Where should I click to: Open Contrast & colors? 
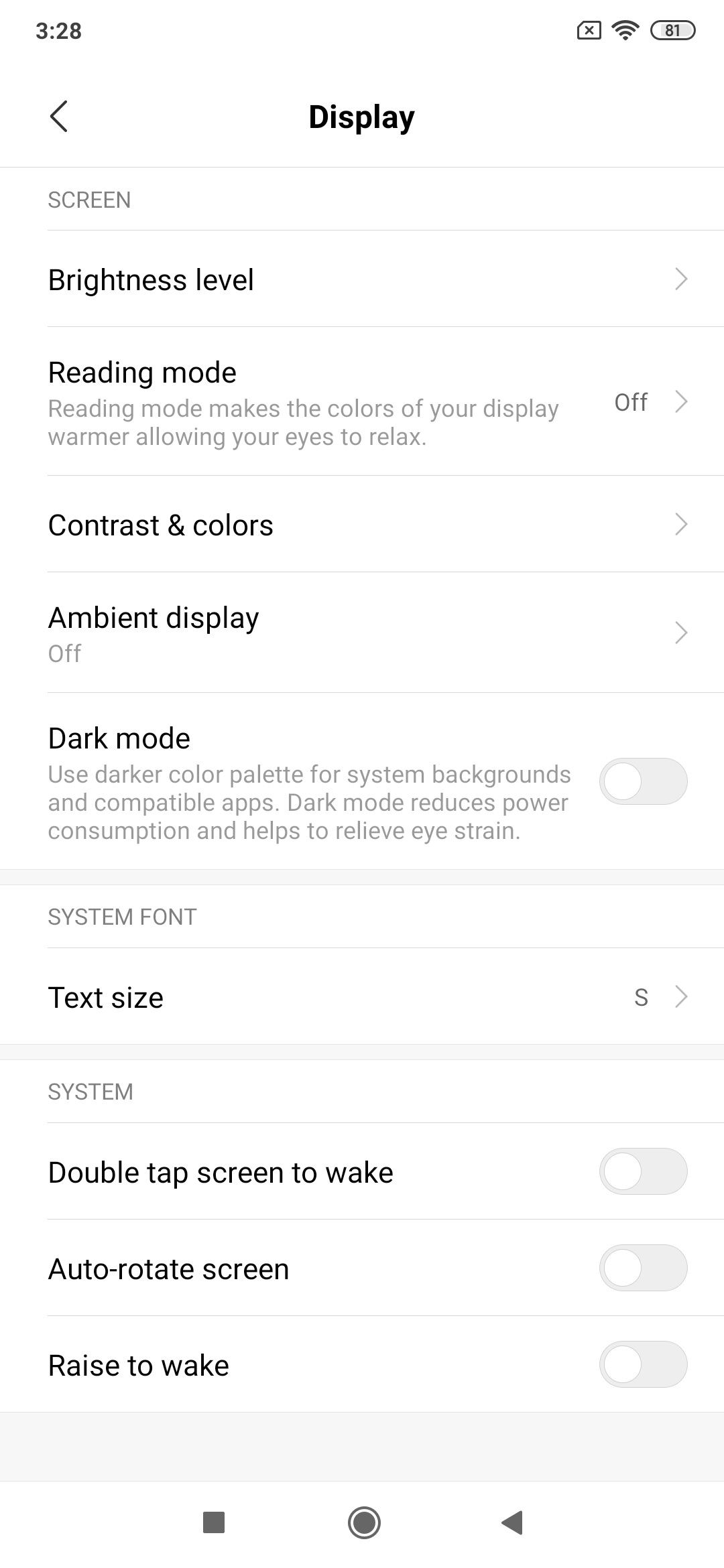point(362,524)
